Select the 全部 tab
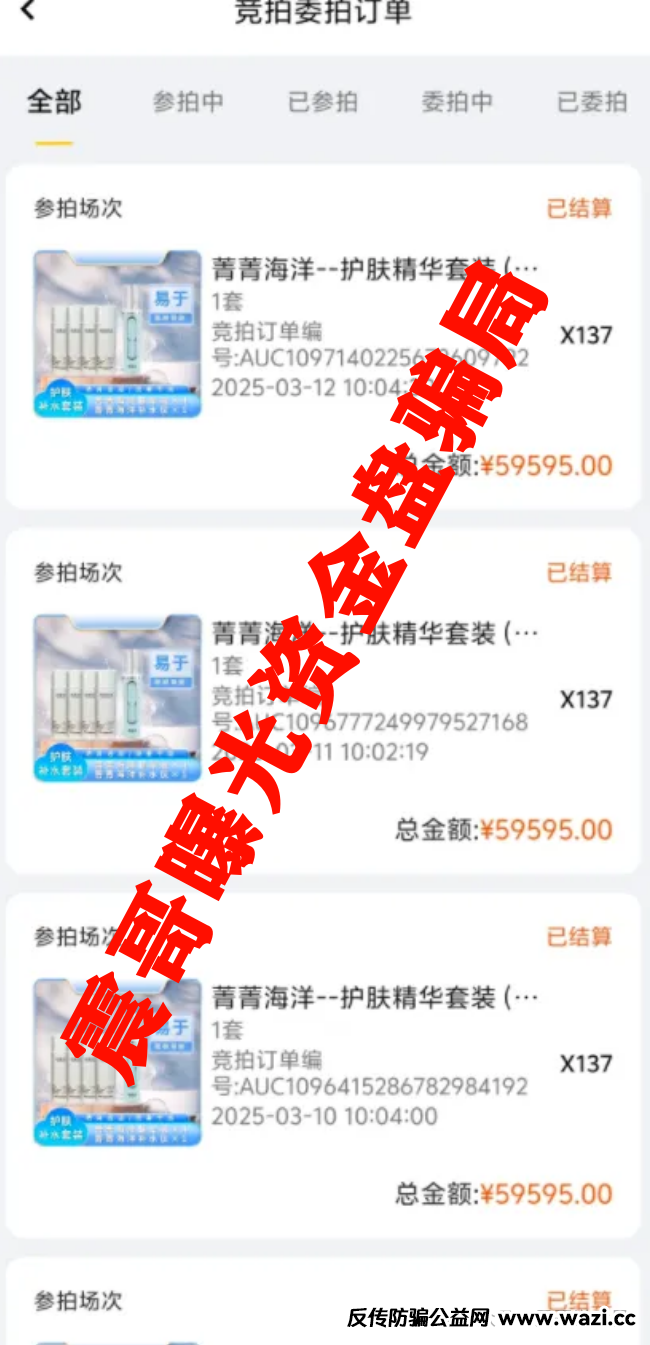Image resolution: width=650 pixels, height=1345 pixels. tap(54, 102)
